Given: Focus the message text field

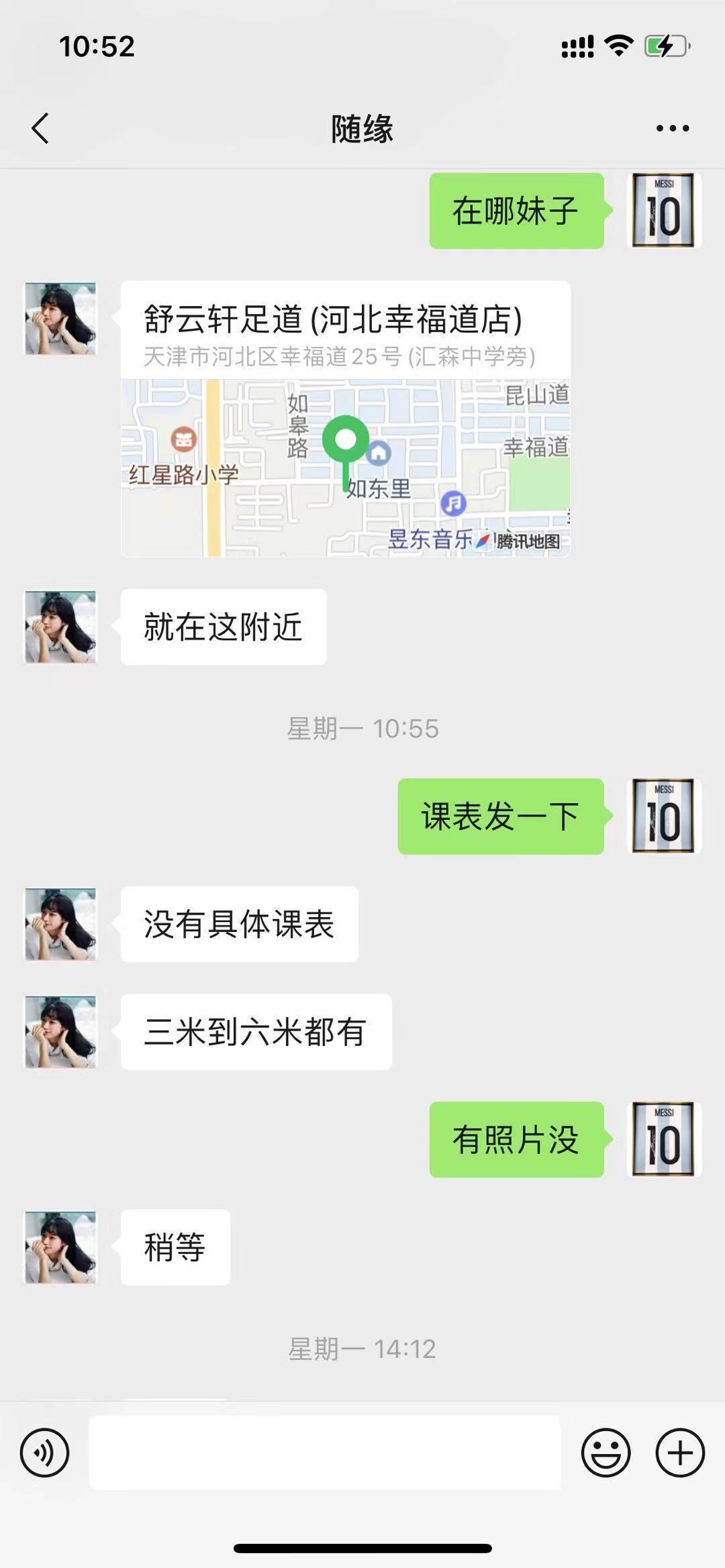Looking at the screenshot, I should [x=325, y=1453].
